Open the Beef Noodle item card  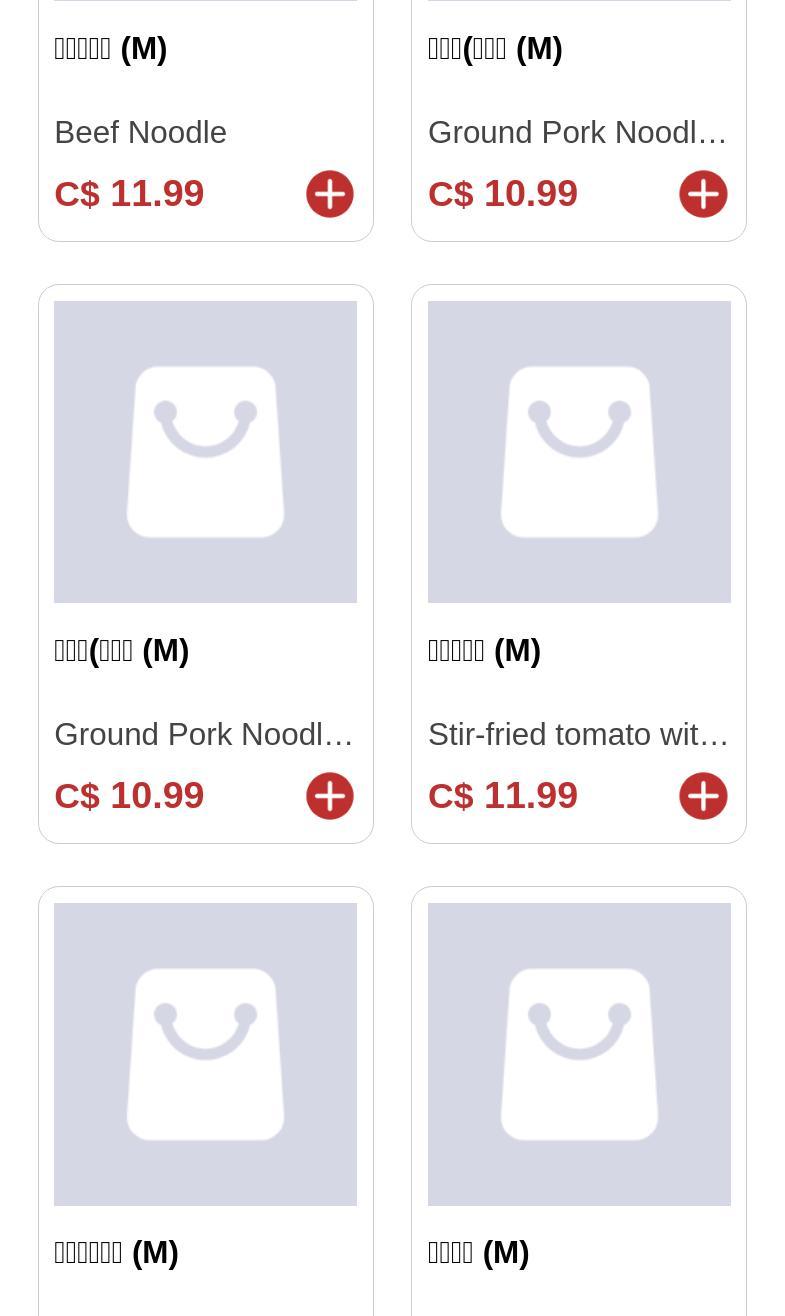click(141, 132)
